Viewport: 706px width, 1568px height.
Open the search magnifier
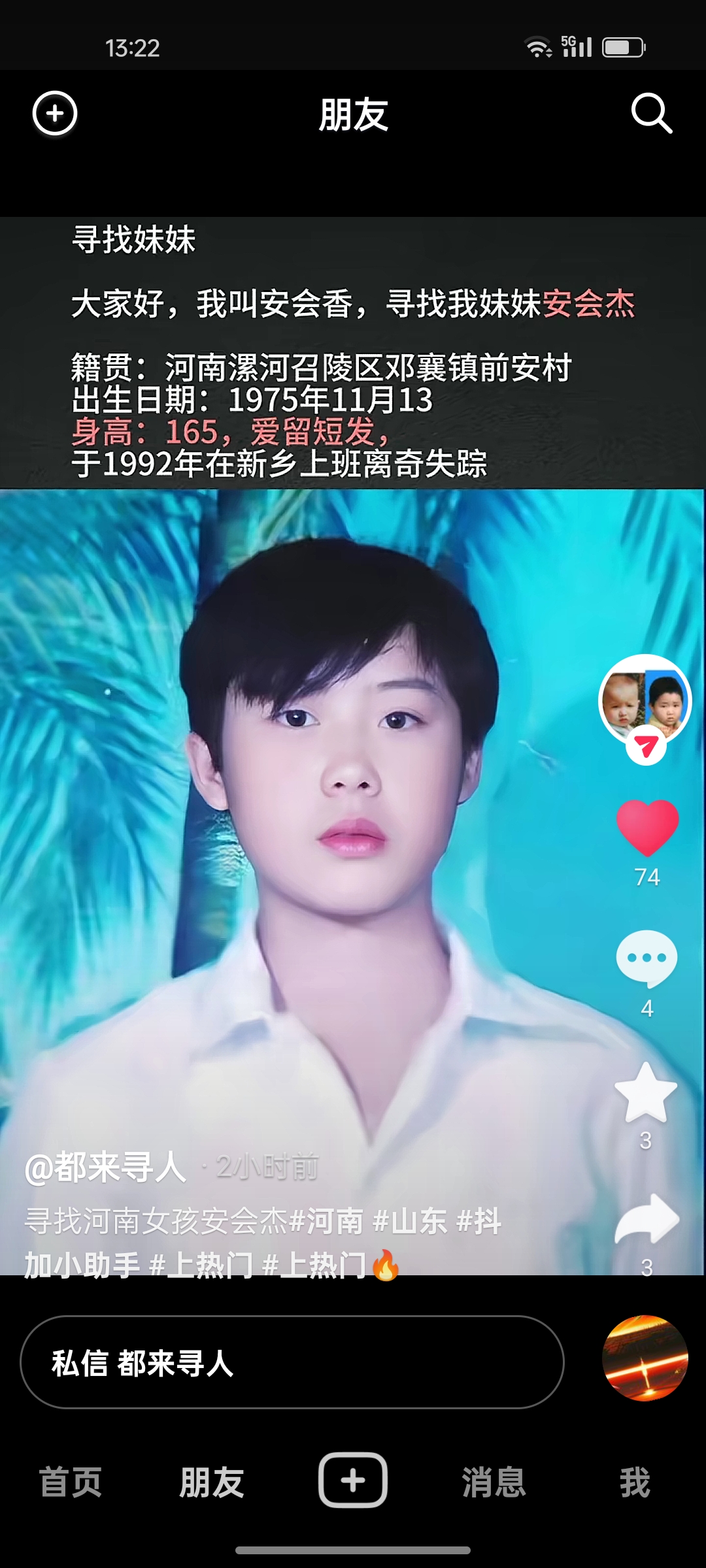click(x=651, y=113)
